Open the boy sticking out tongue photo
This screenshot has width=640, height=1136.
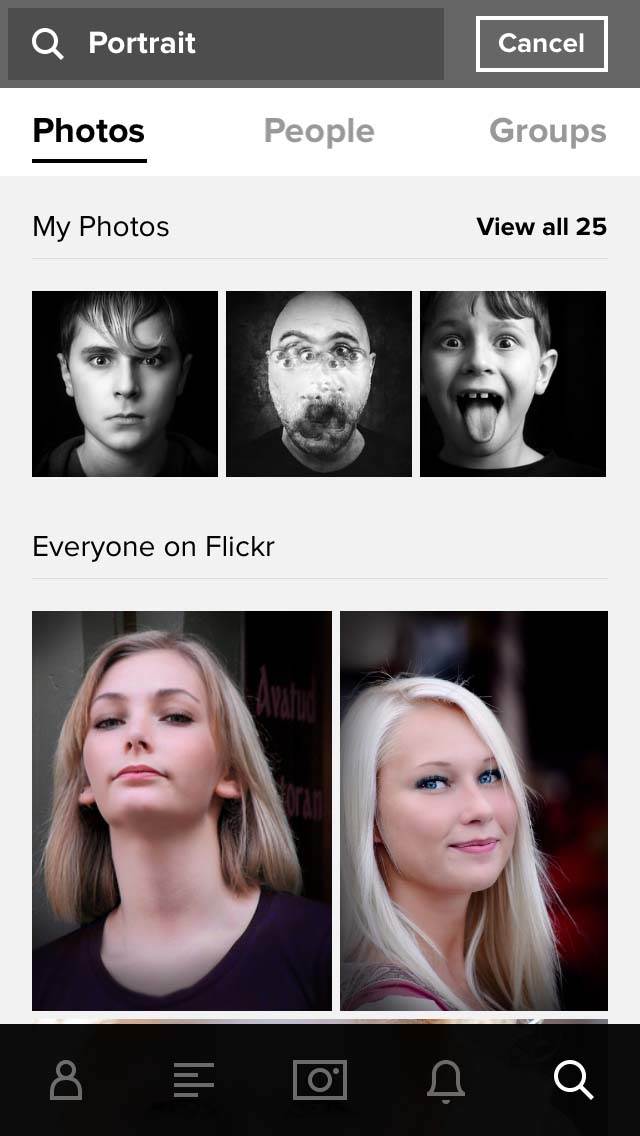pyautogui.click(x=513, y=384)
